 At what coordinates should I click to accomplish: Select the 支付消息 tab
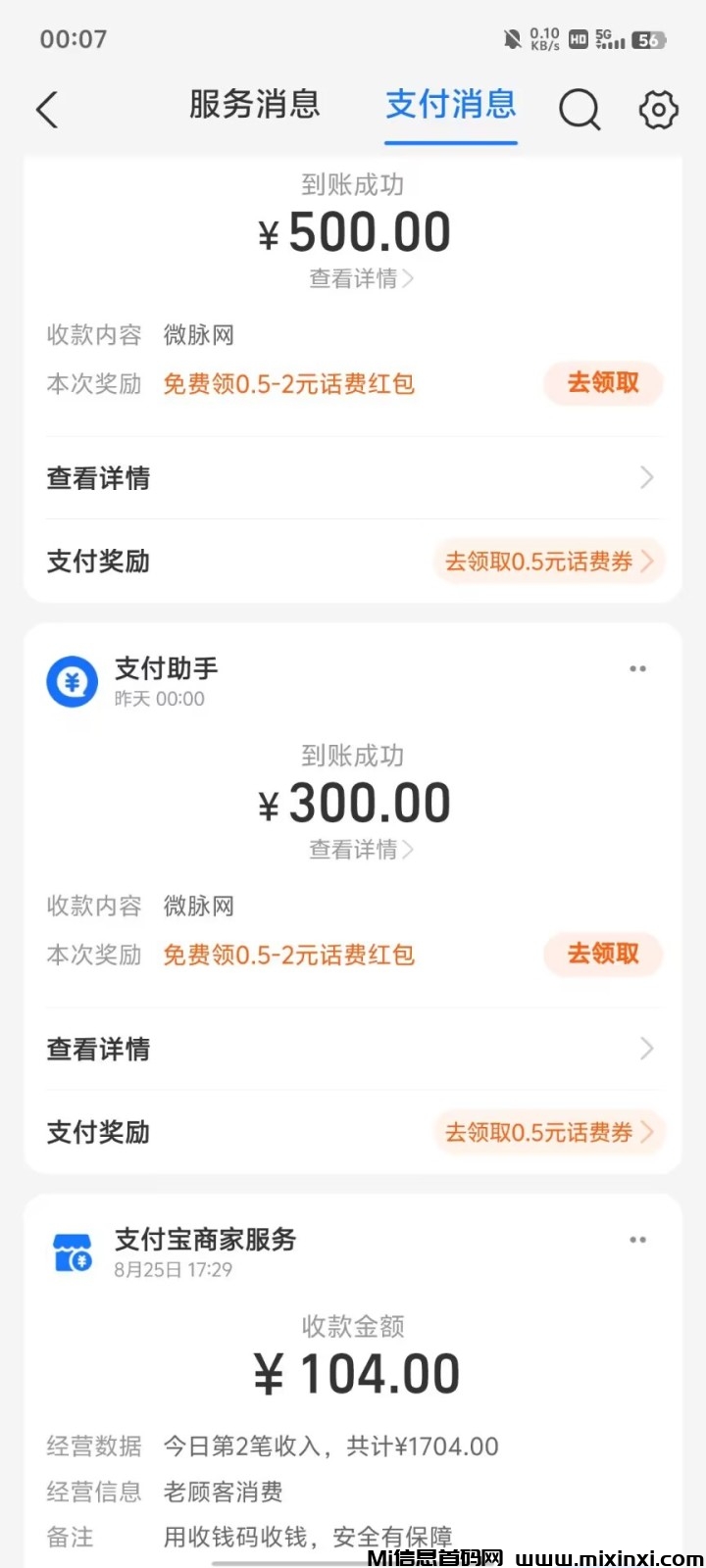450,105
